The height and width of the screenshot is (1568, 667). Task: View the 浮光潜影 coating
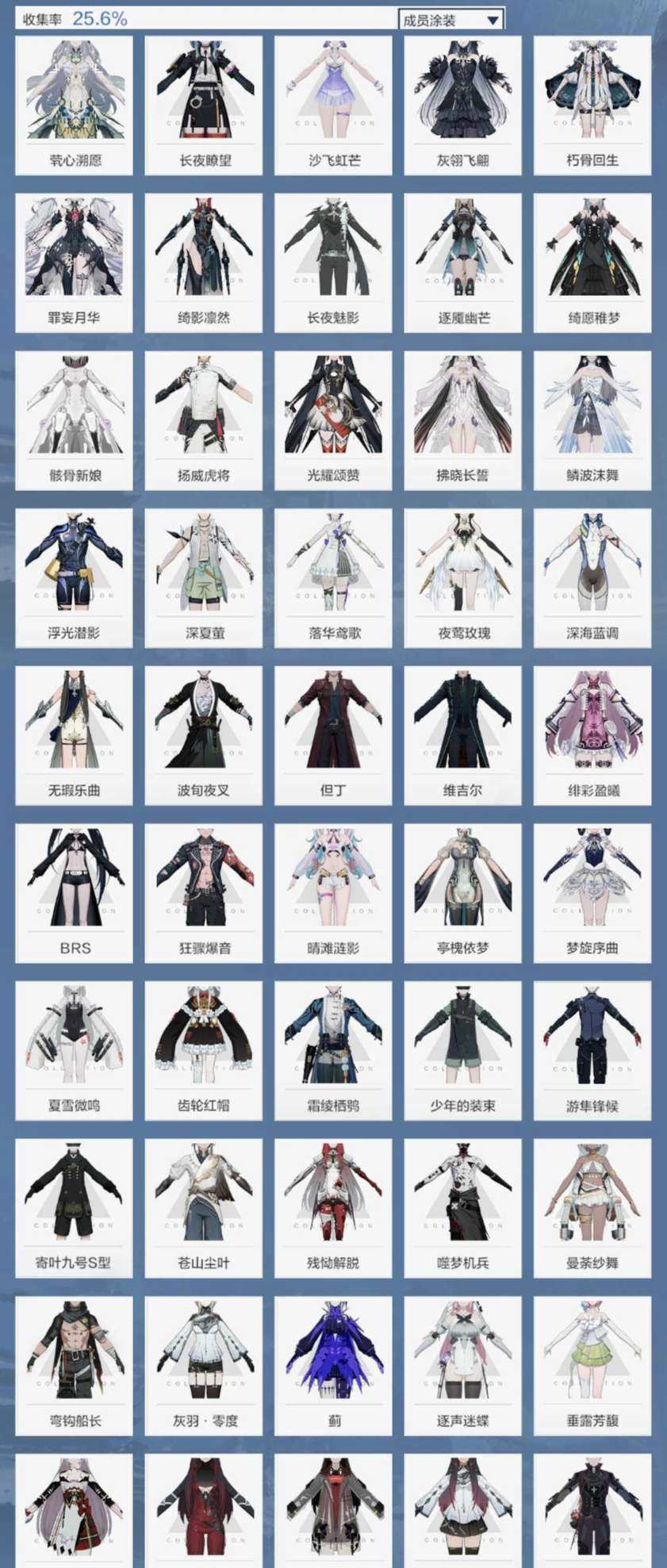coord(74,577)
